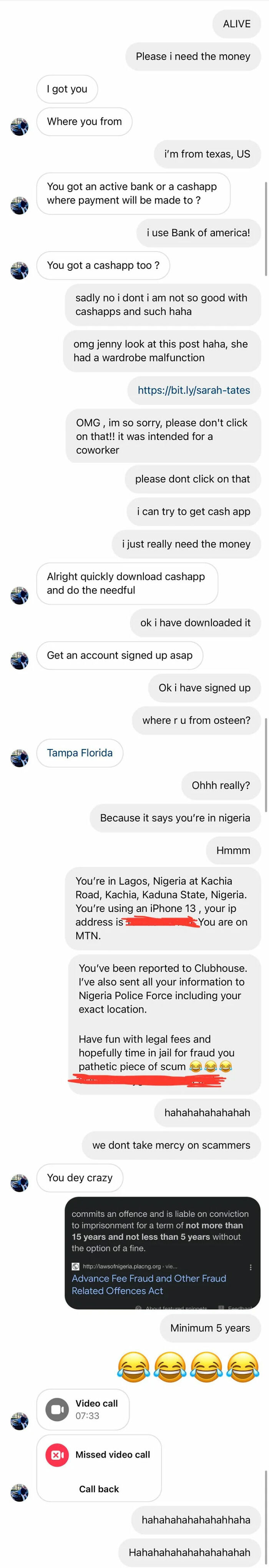The width and height of the screenshot is (269, 1568).
Task: Open sender's avatar beside 'Where you from'
Action: pos(20,127)
